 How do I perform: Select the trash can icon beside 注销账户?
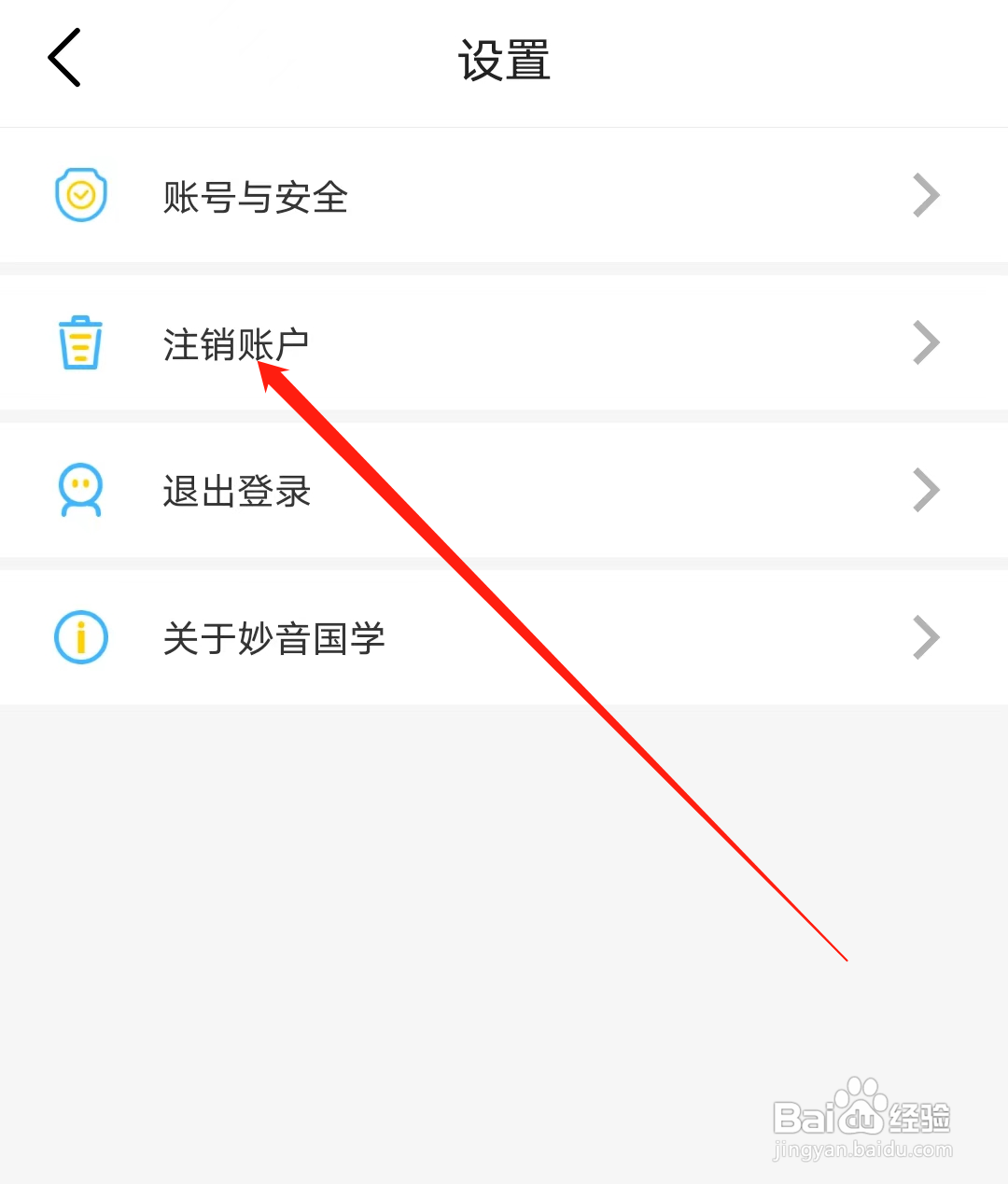[81, 342]
